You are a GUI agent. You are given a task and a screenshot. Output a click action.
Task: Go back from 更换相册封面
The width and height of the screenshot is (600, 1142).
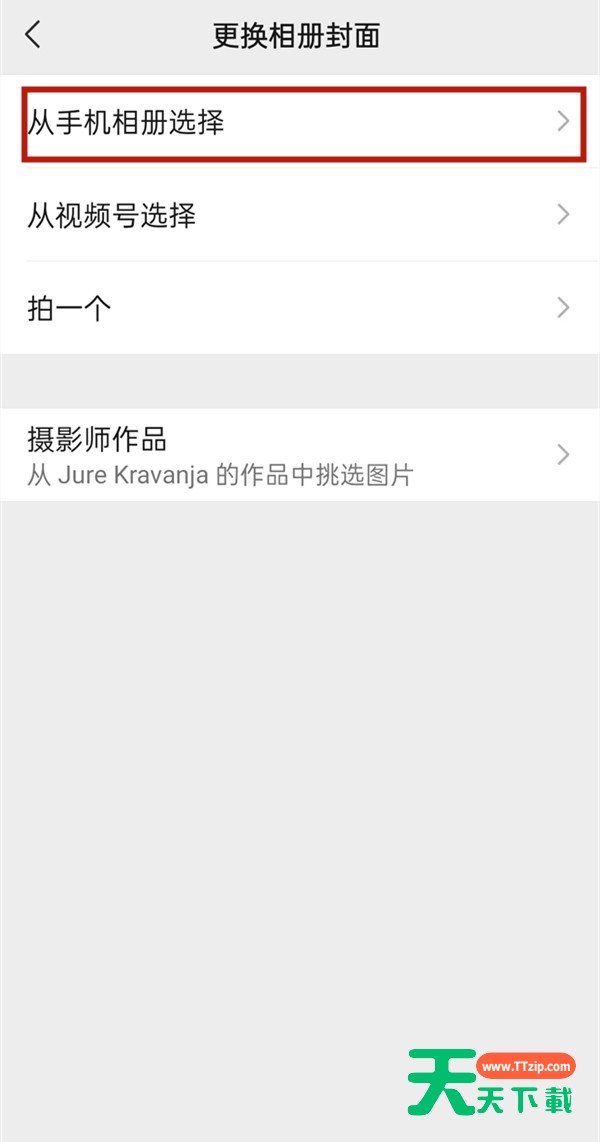(33, 36)
